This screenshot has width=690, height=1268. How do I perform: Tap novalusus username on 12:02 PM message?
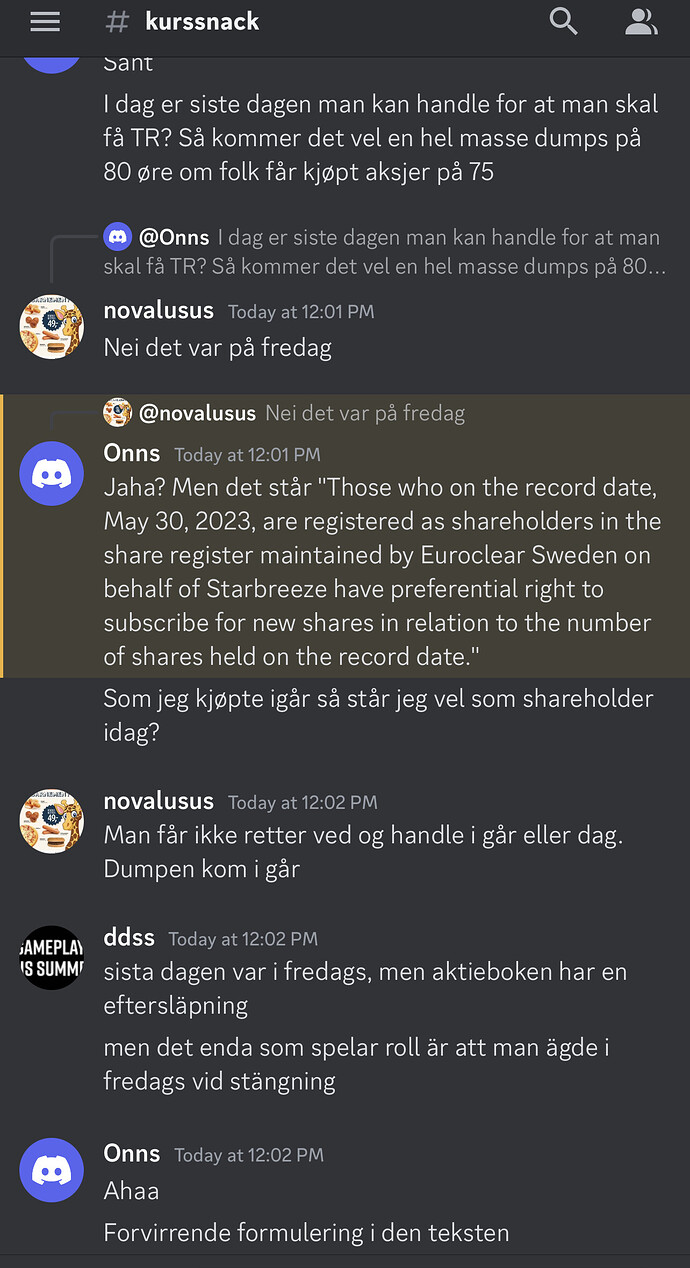pos(159,801)
